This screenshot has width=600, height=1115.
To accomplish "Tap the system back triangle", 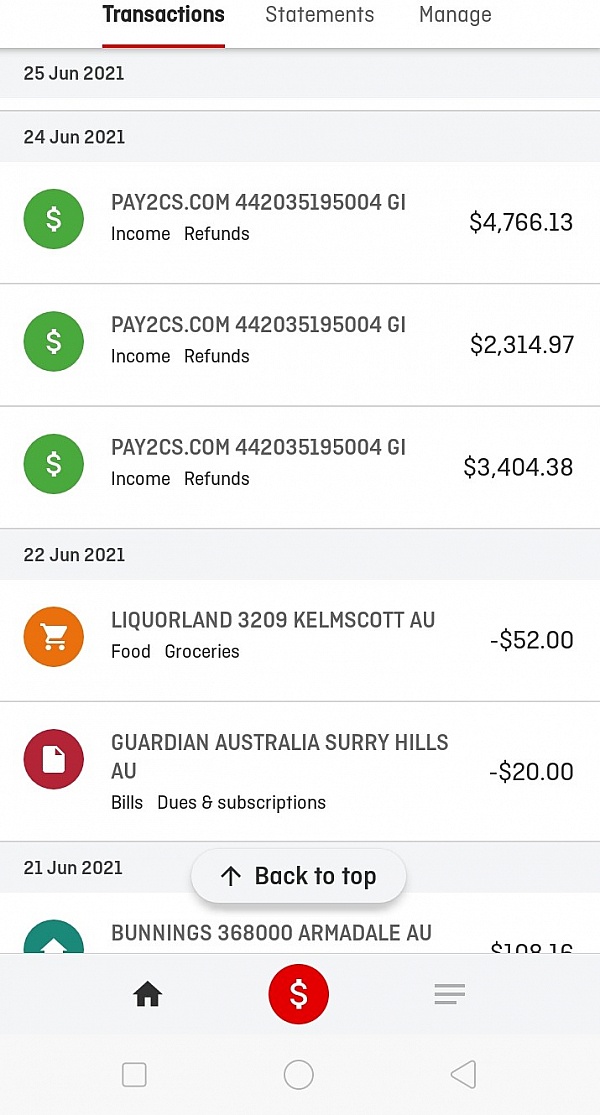I will (x=464, y=1074).
